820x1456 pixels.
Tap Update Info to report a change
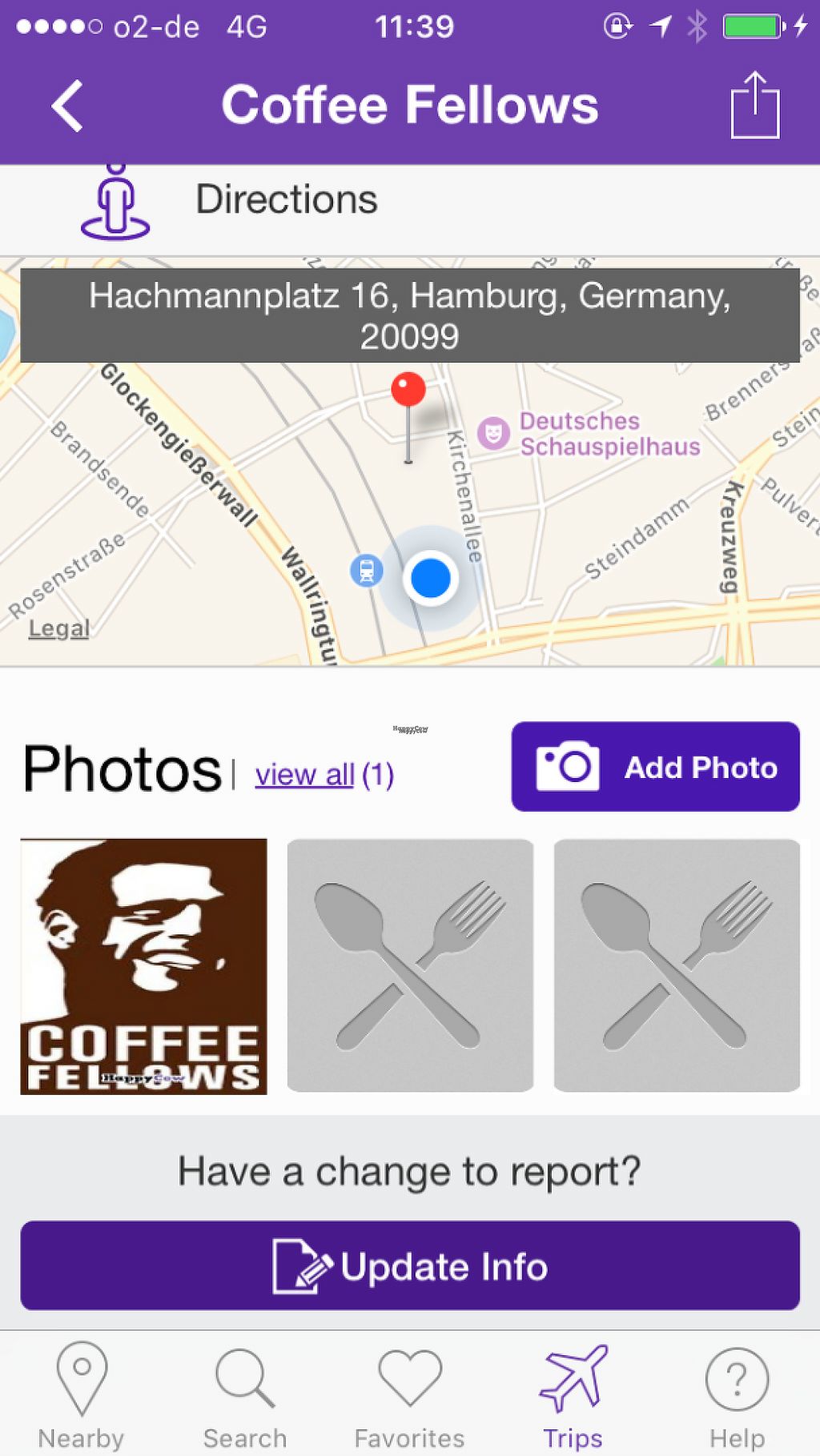tap(410, 1266)
